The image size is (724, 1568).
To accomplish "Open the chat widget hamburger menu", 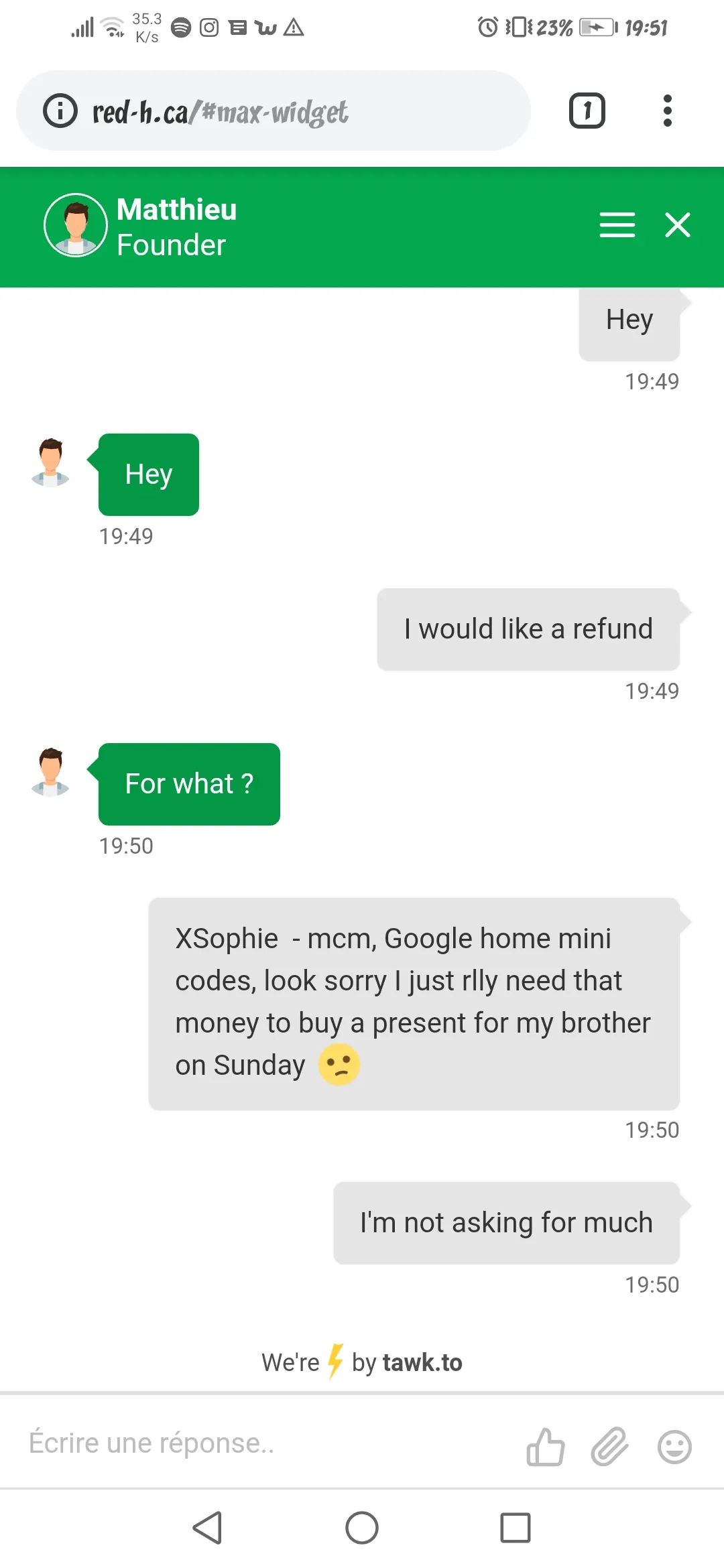I will tap(617, 225).
